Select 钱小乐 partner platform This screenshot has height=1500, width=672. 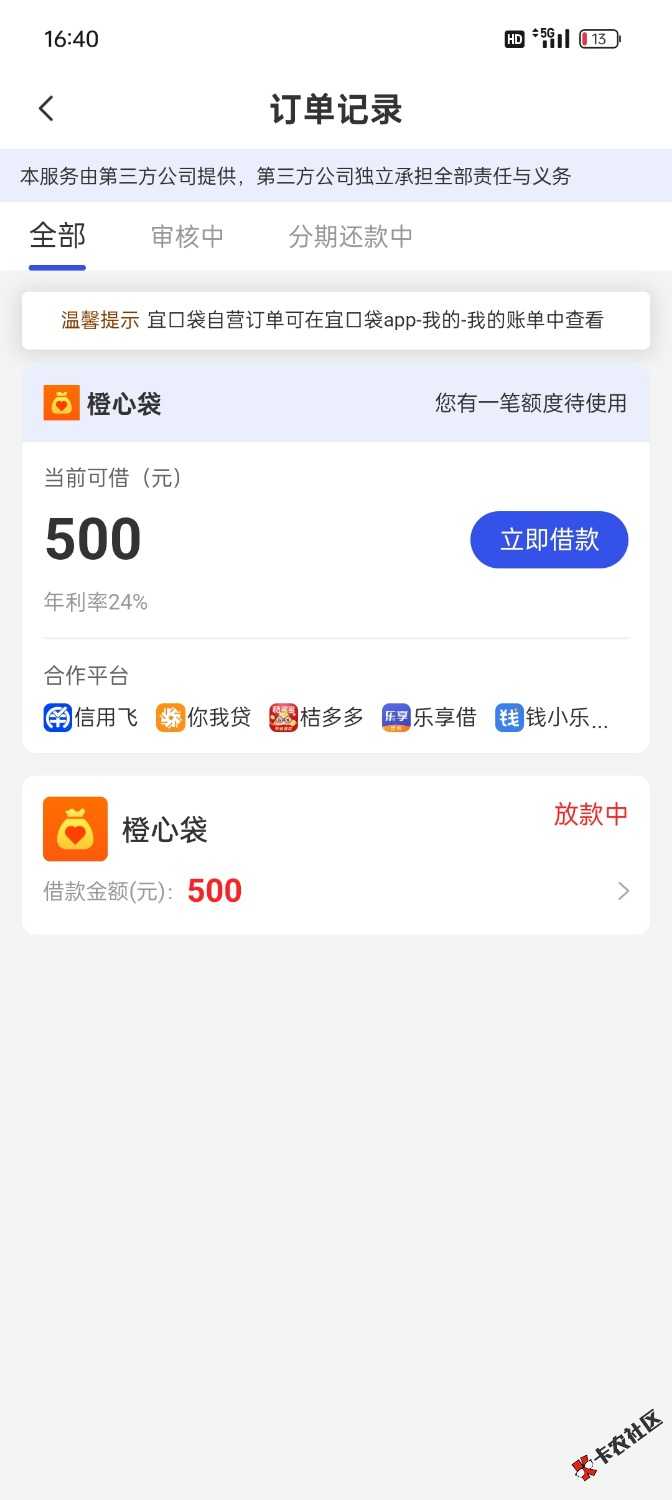coord(551,717)
